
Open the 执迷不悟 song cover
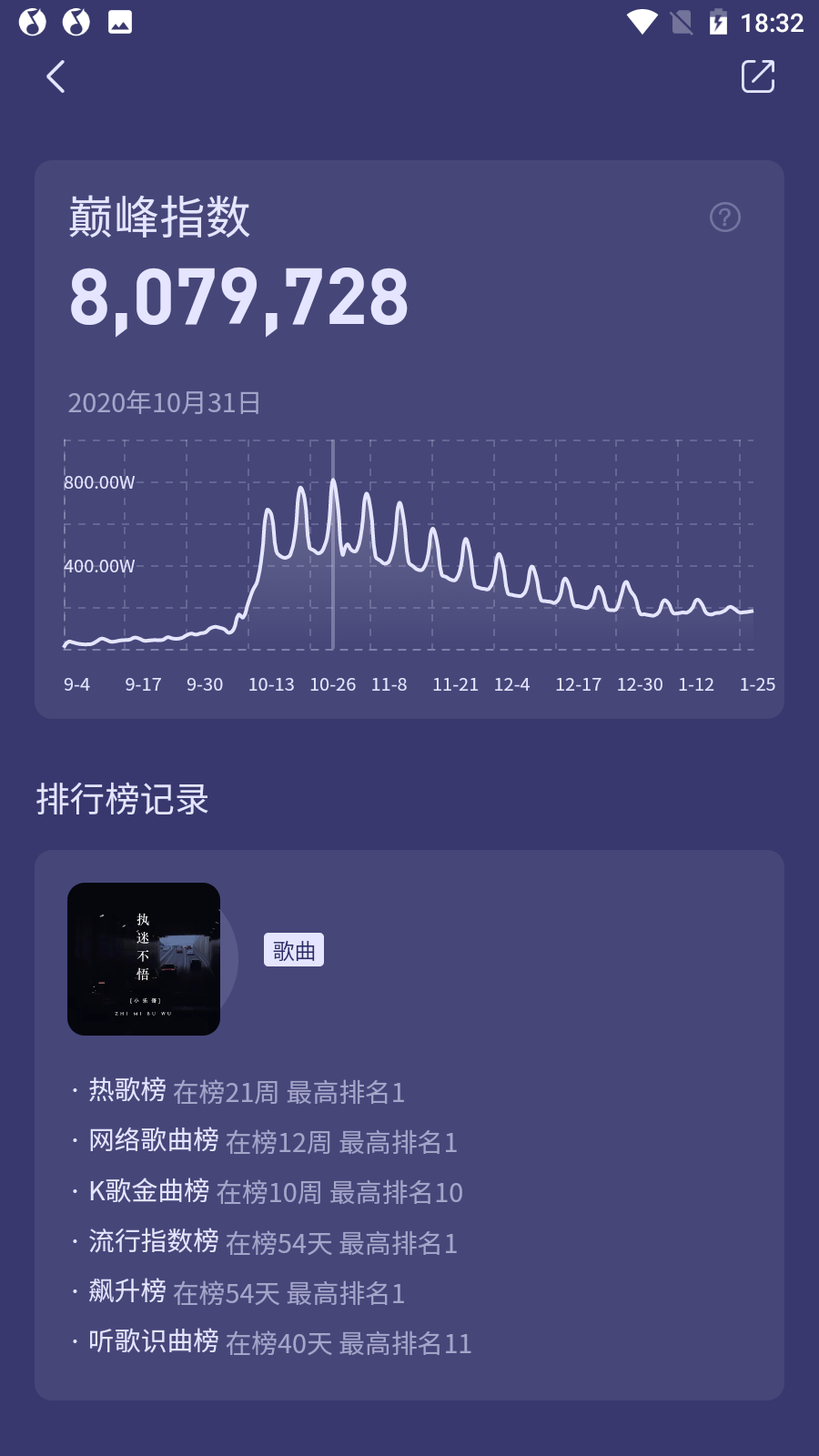144,959
